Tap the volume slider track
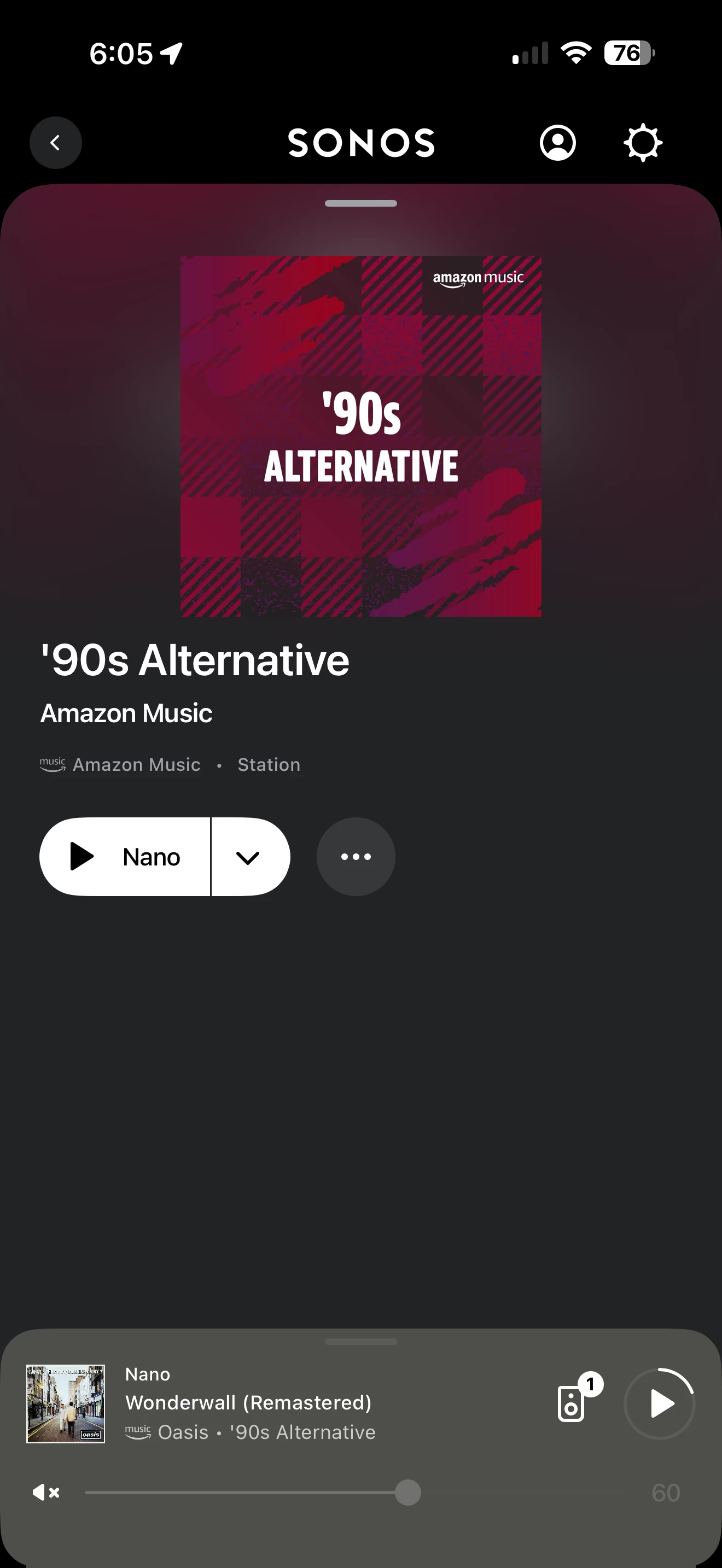 pos(243,1493)
